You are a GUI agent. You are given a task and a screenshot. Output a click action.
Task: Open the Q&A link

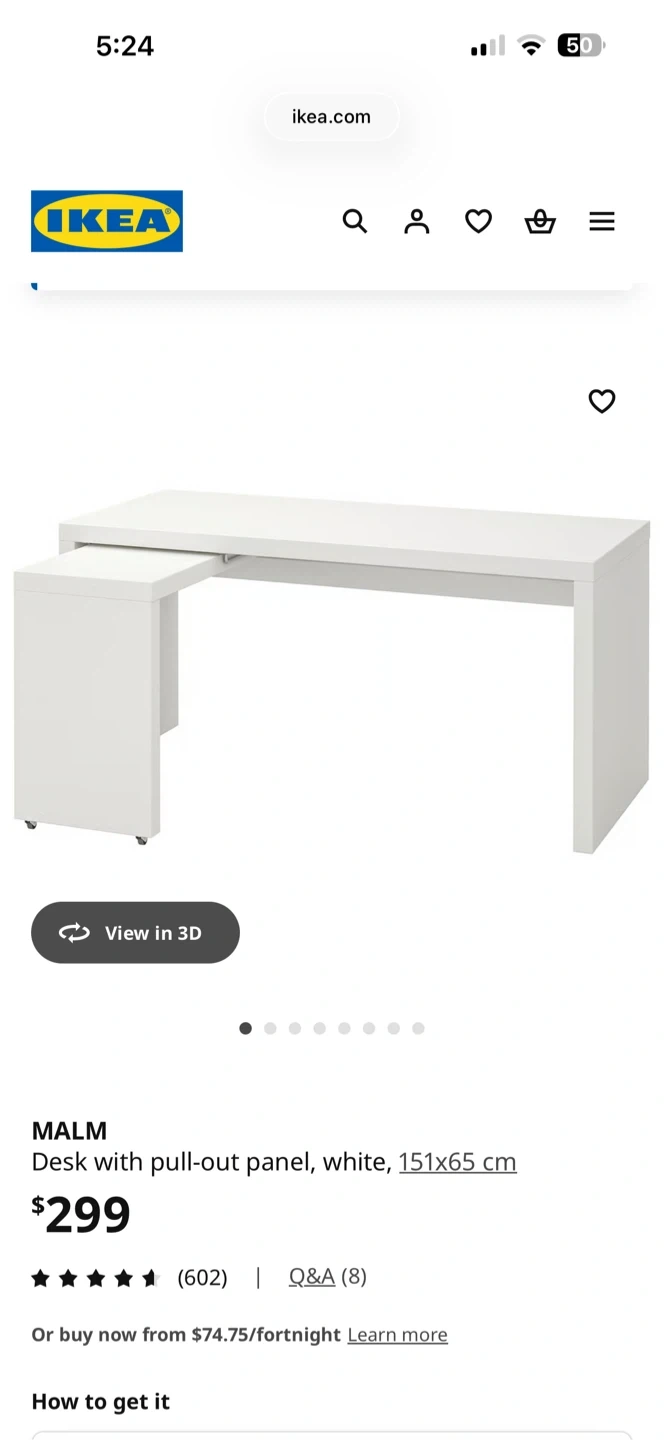coord(312,1277)
